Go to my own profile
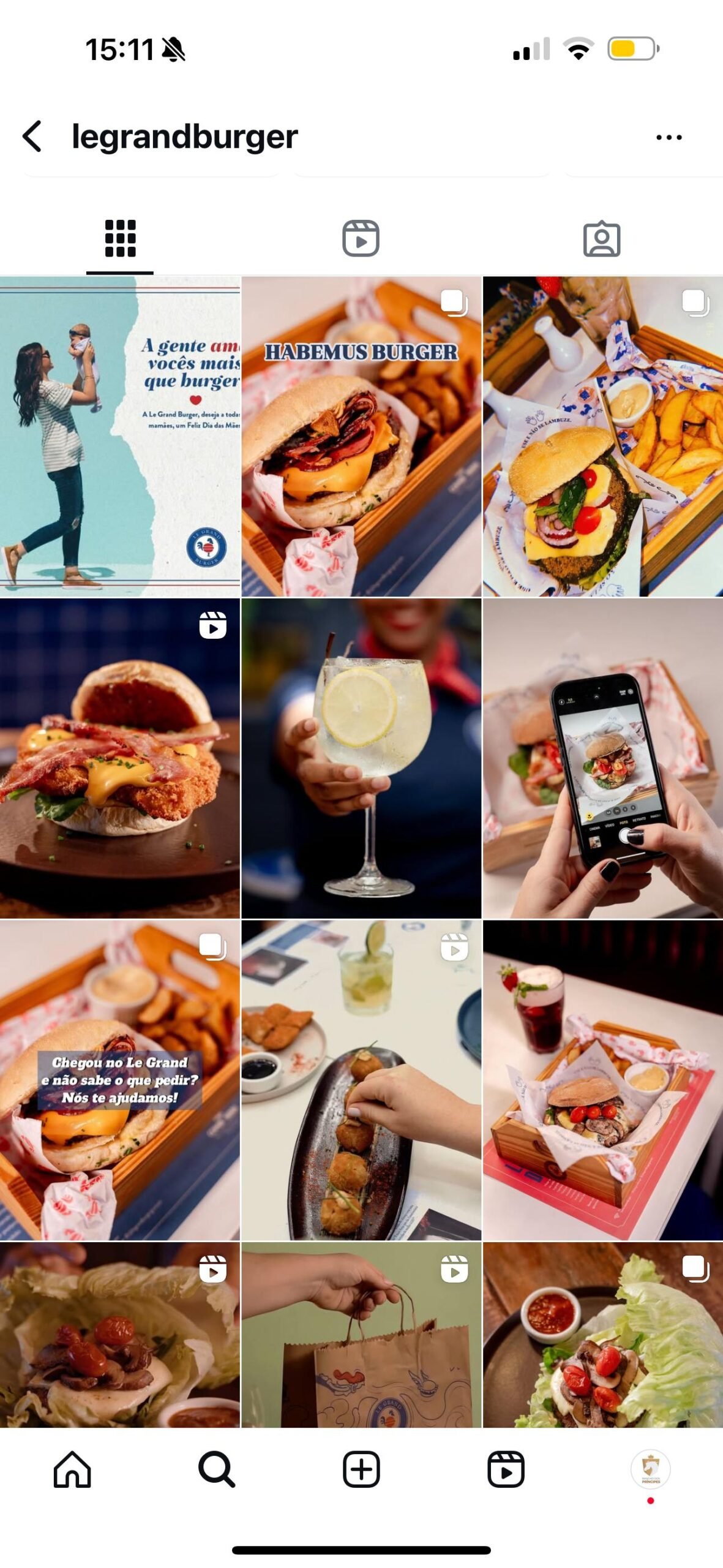Image resolution: width=723 pixels, height=1568 pixels. (650, 1469)
